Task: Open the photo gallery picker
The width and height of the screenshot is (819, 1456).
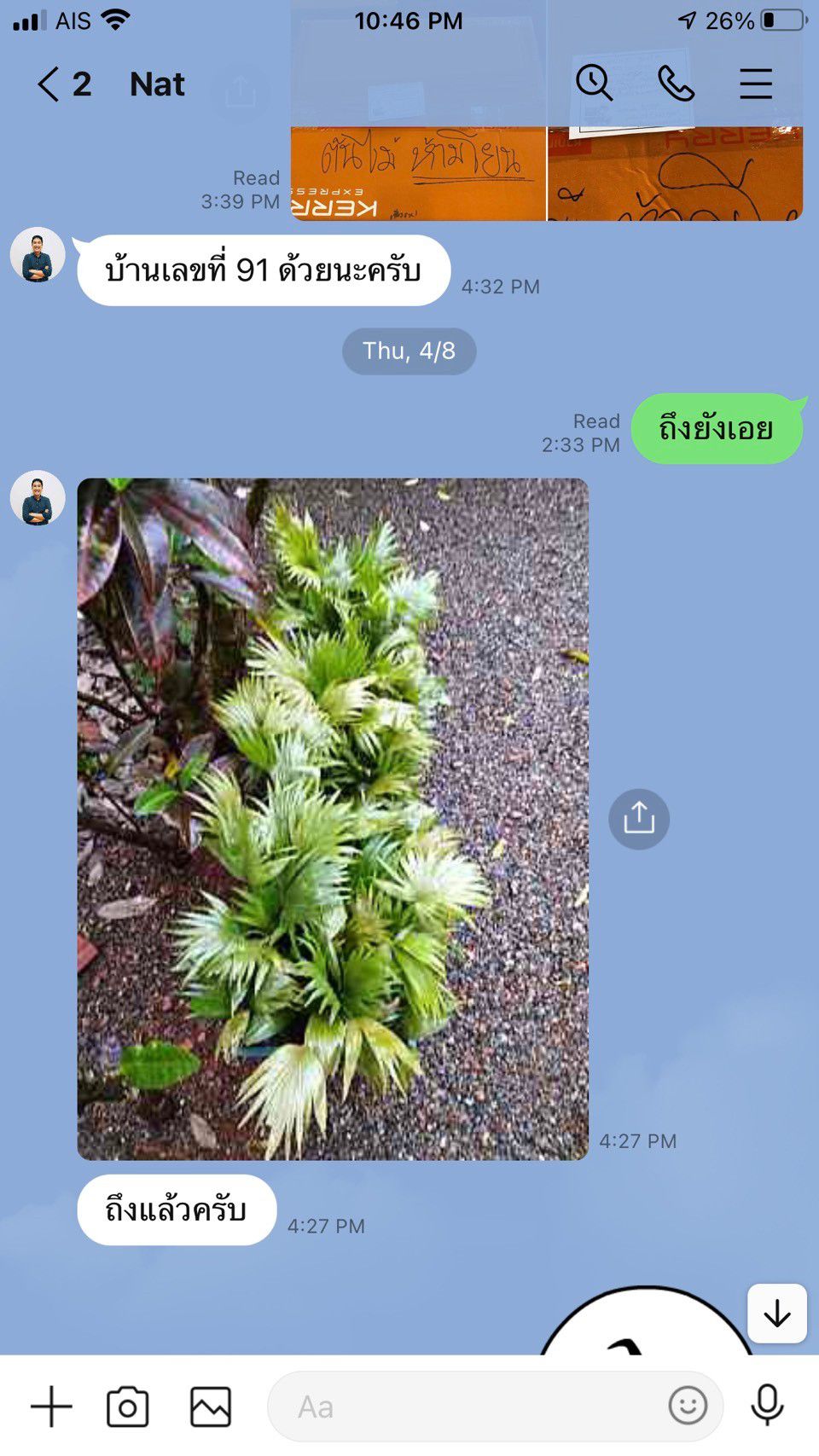Action: point(211,1407)
